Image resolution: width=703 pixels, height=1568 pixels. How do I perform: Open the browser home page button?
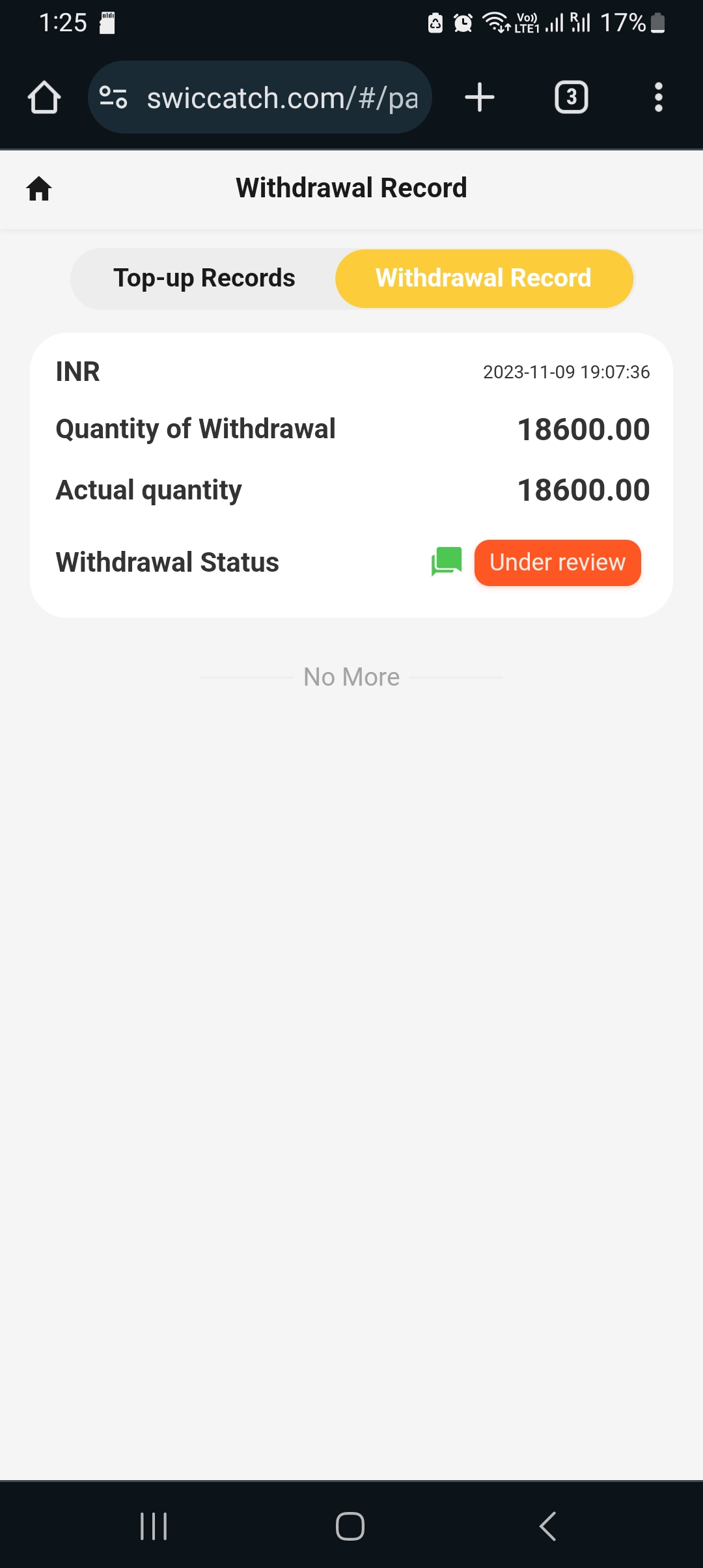point(44,98)
